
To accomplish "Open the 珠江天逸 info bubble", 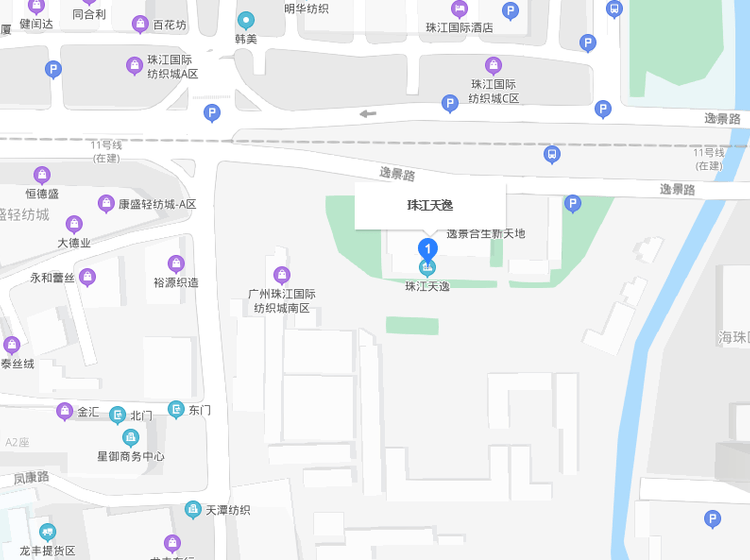I will pos(430,205).
